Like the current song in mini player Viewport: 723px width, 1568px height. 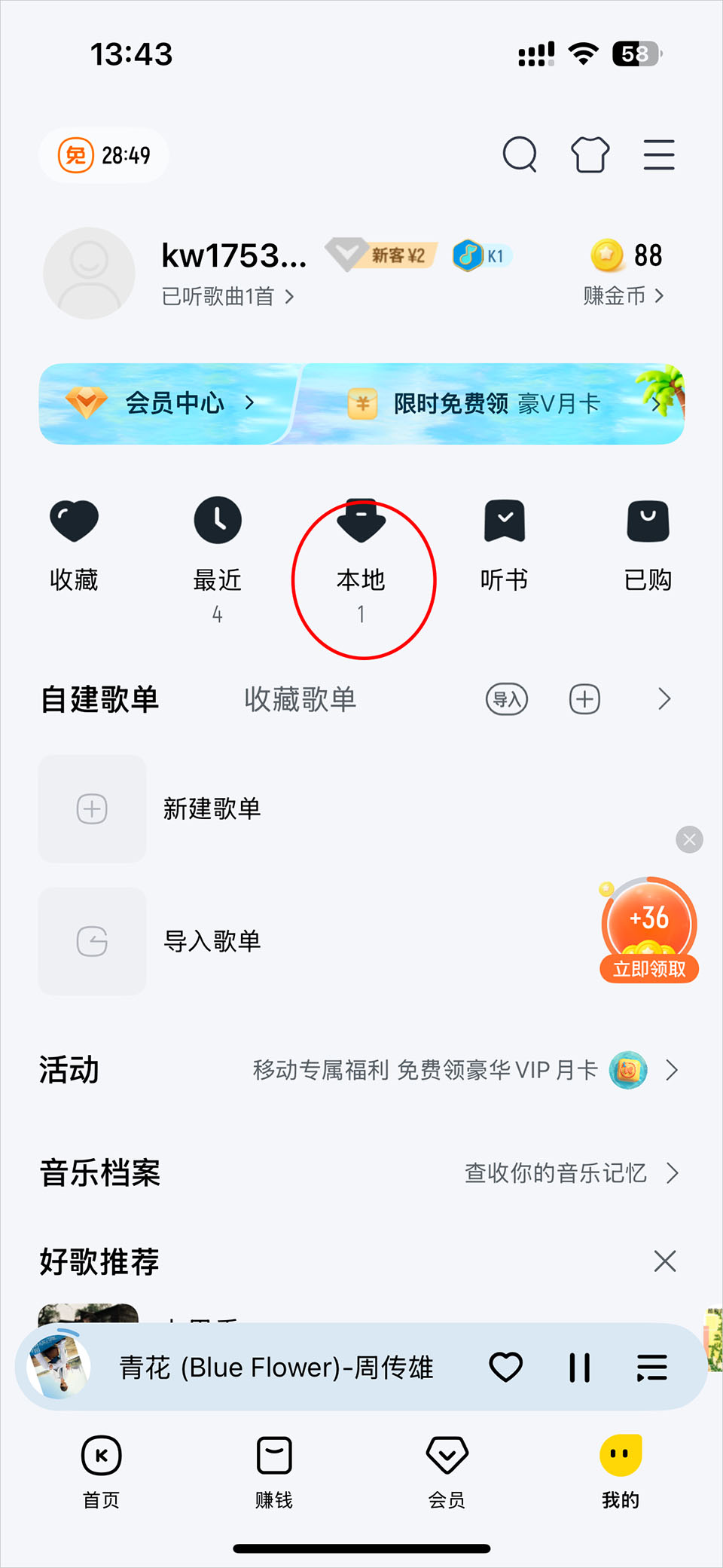point(505,1368)
